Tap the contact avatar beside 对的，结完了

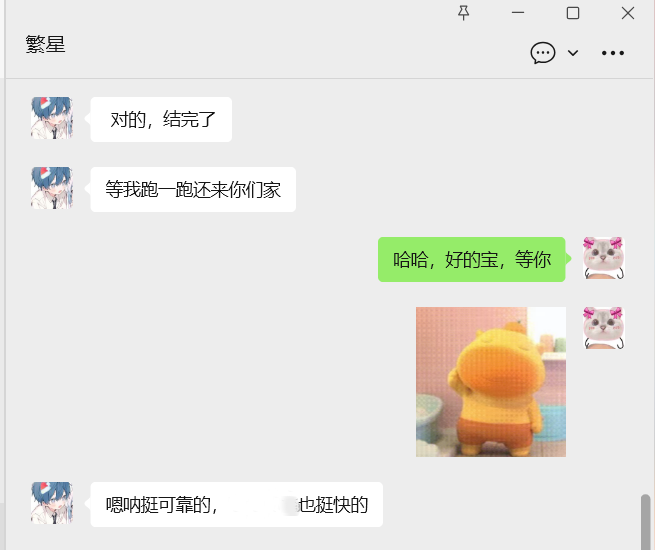click(51, 118)
